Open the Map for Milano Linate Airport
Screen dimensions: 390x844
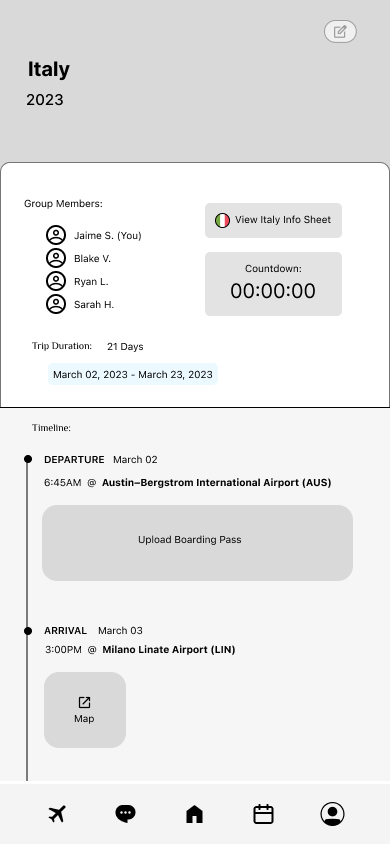click(x=85, y=709)
